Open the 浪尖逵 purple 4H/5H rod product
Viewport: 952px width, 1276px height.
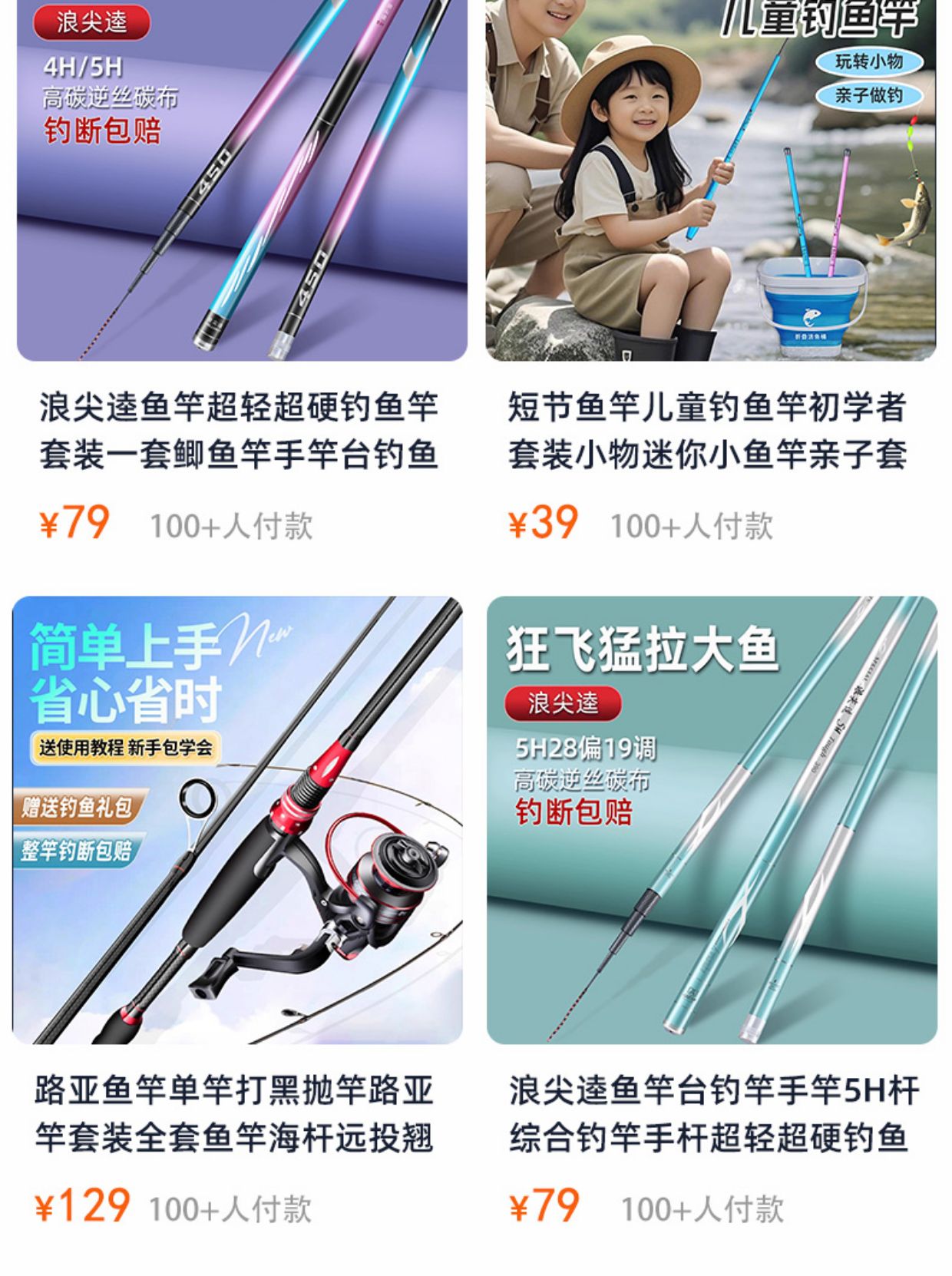coord(241,184)
